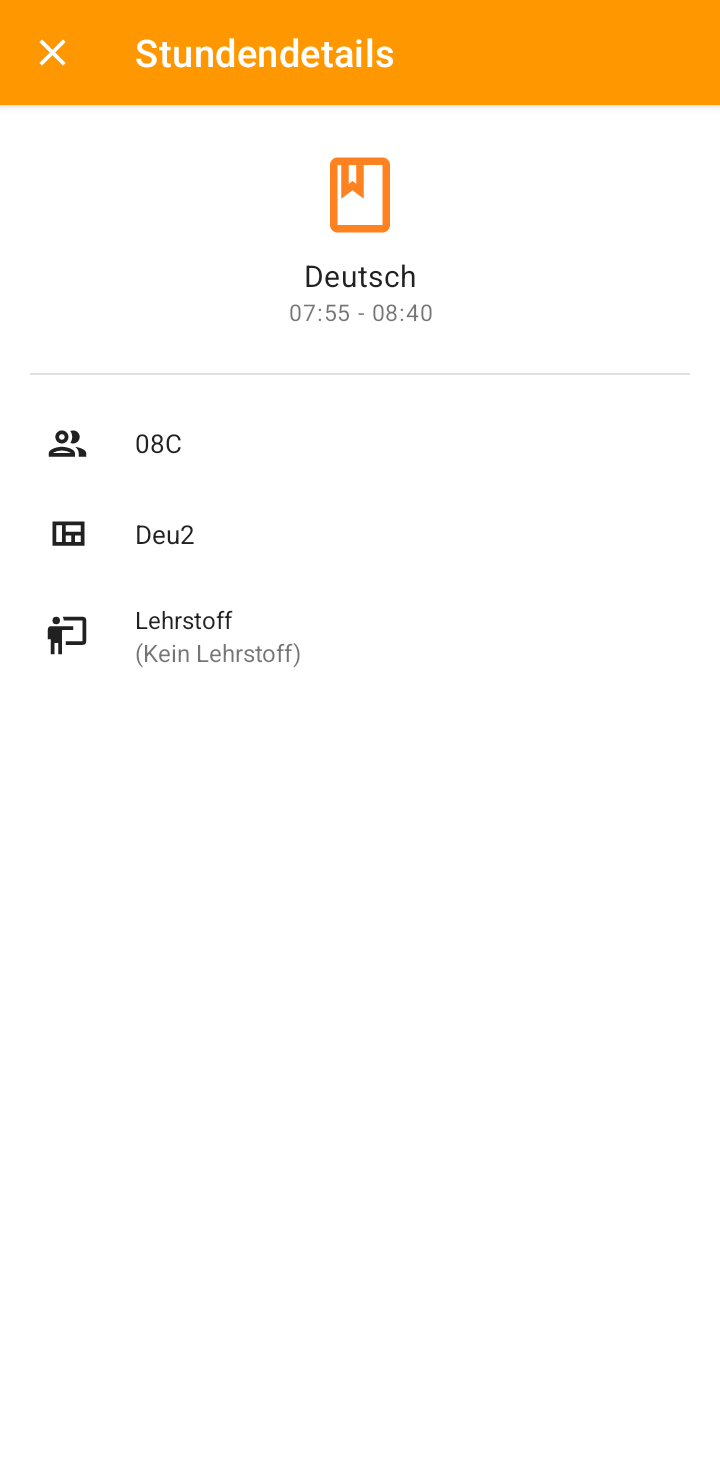Tap the presentation board icon beside Lehrstoff

tap(66, 634)
